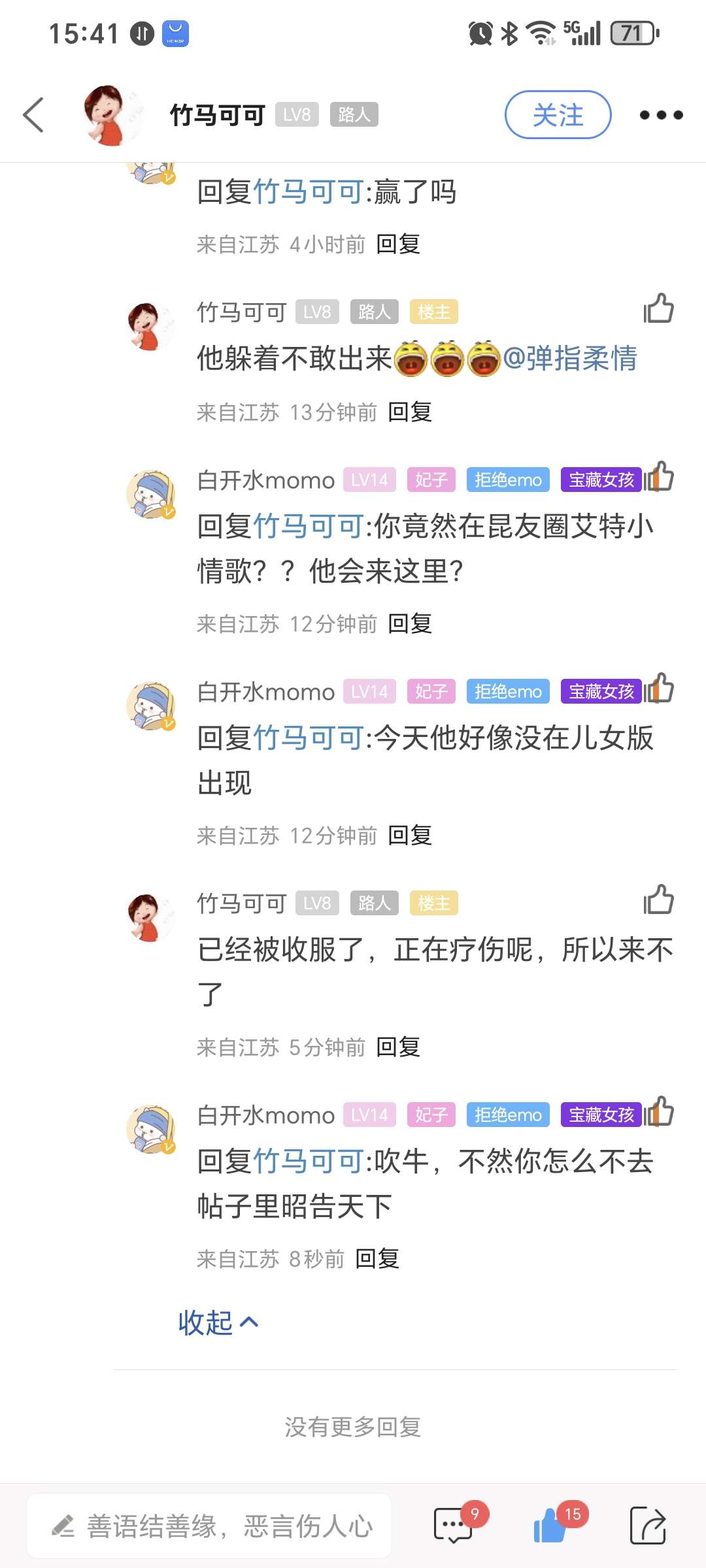Reply to the comment posted 5分钟前
Screen dimensions: 706x1568
(x=398, y=1047)
